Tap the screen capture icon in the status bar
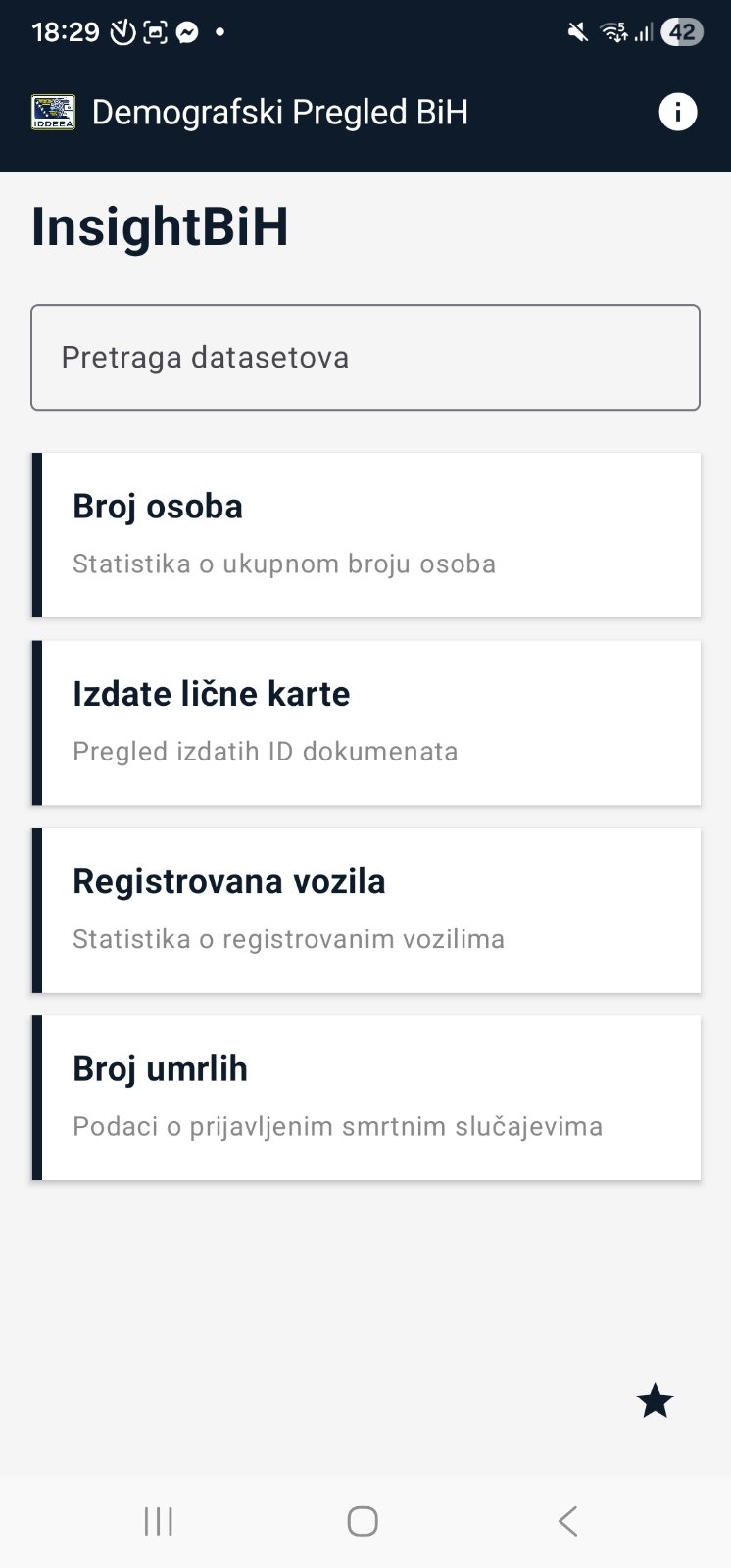The height and width of the screenshot is (1568, 731). tap(153, 31)
